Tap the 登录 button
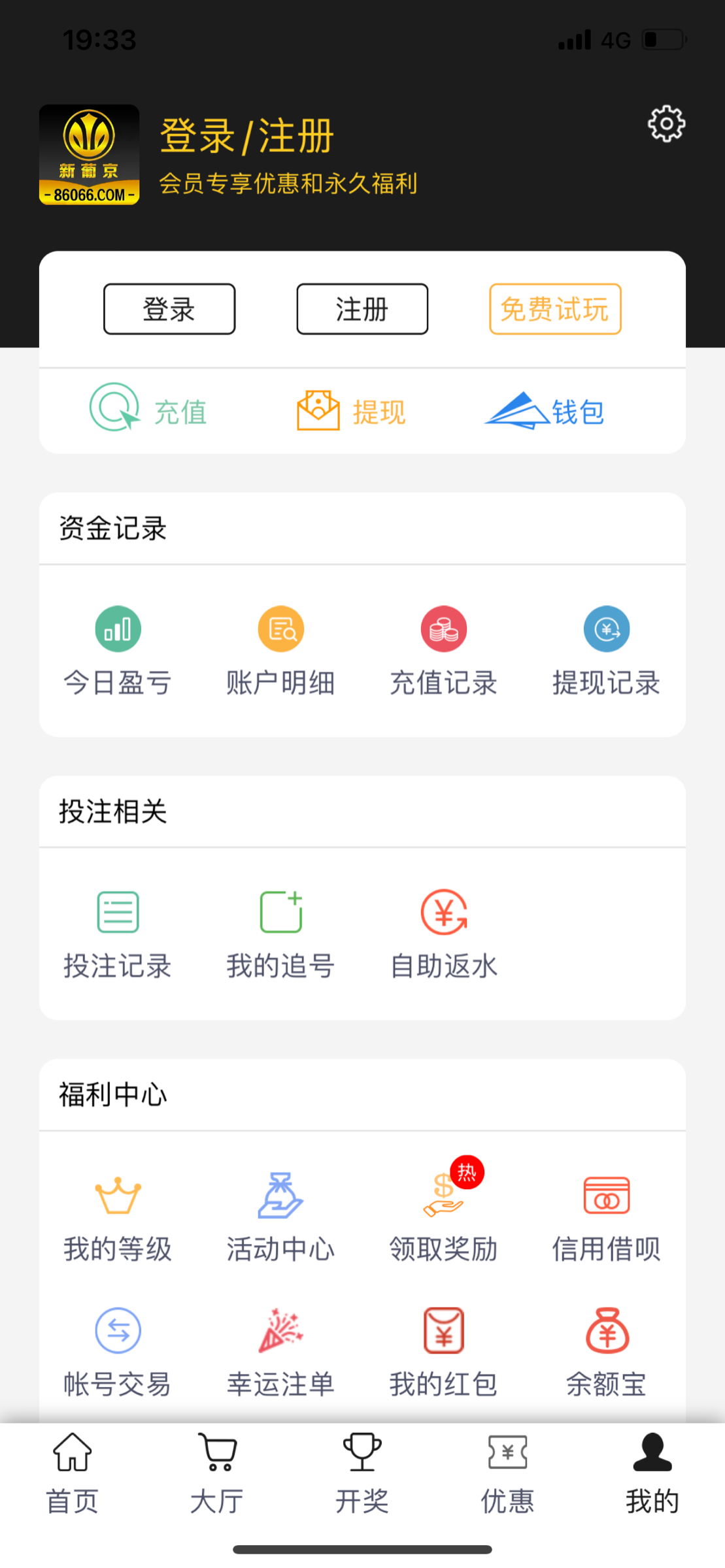725x1568 pixels. pos(169,309)
